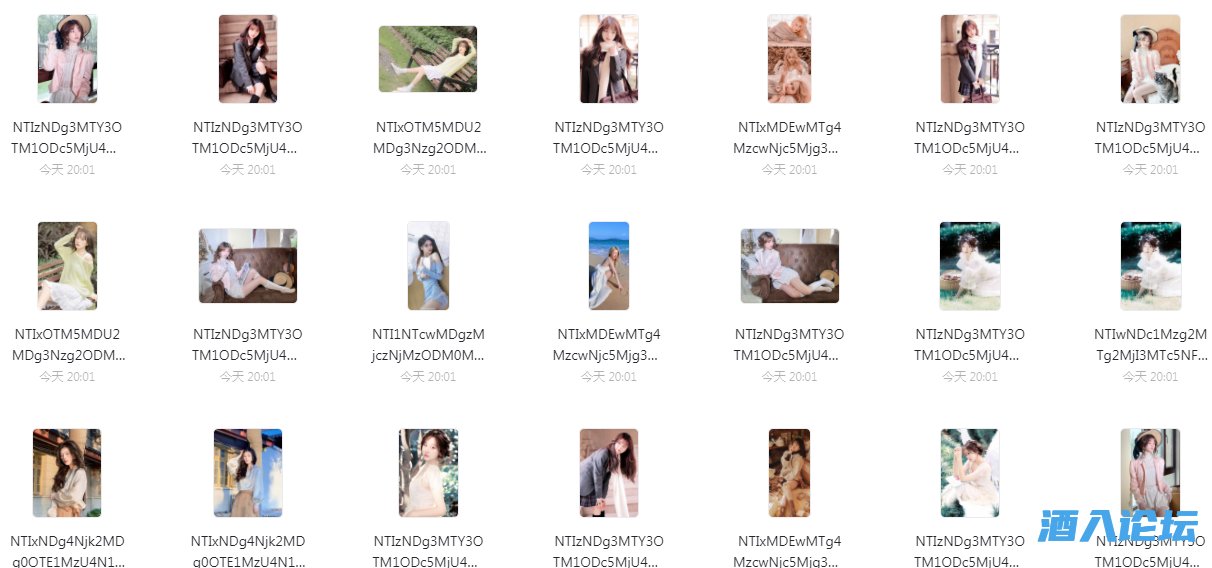1212x568 pixels.
Task: Open the blue-sky photo file NTIxNDg4Njk2MD
Action: click(247, 473)
